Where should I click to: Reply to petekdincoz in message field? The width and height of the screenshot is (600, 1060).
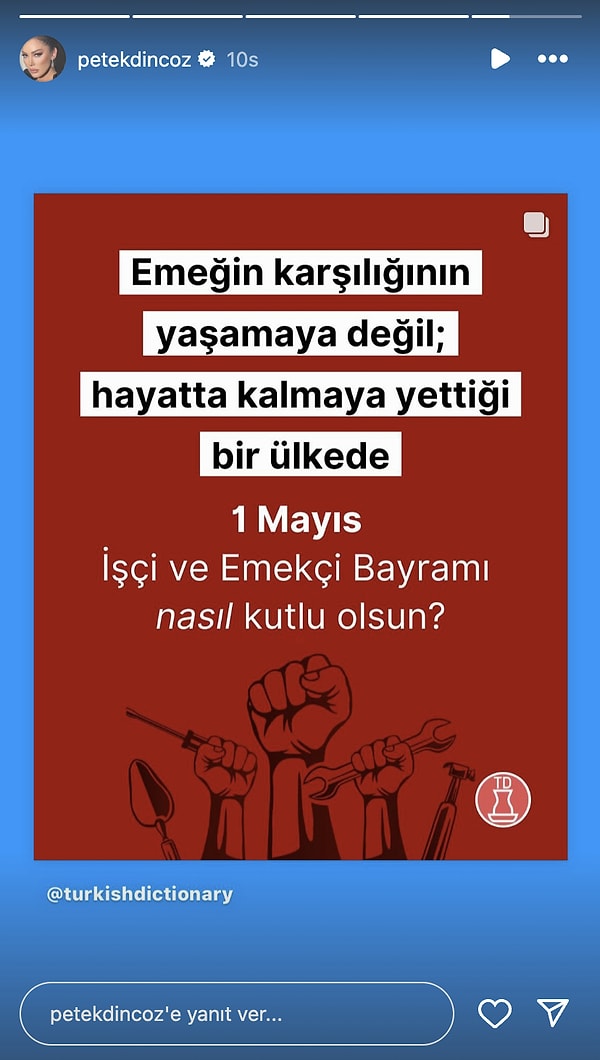(x=236, y=1013)
